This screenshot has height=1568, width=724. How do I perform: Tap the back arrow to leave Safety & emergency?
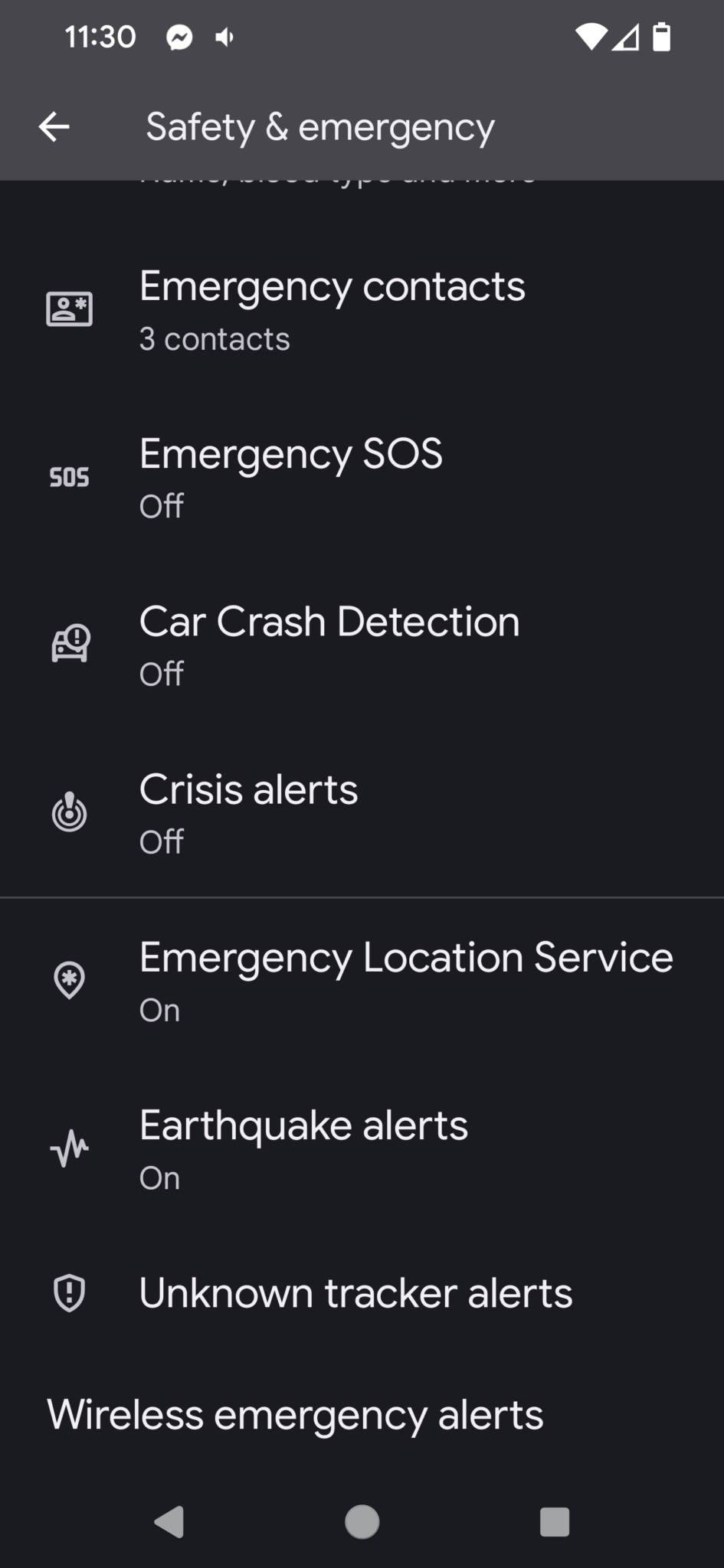pyautogui.click(x=54, y=126)
